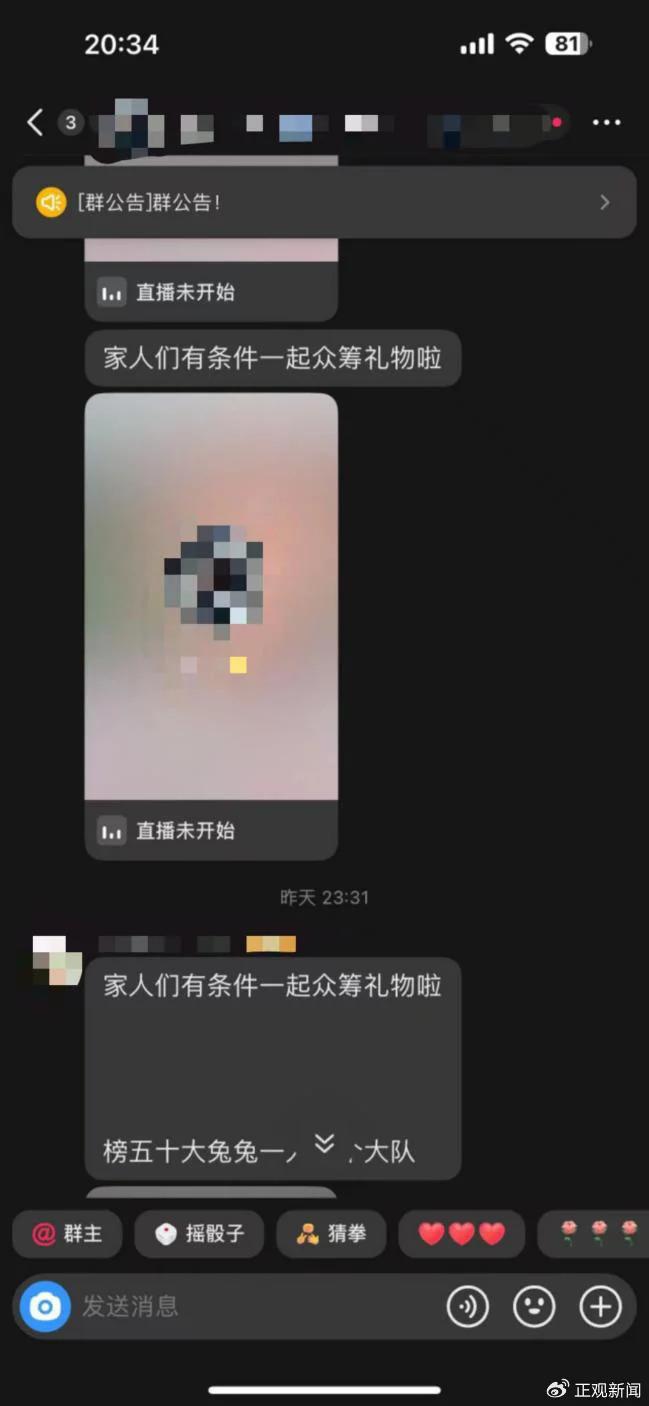Switch to voice message input
Viewport: 649px width, 1406px height.
pos(467,1306)
